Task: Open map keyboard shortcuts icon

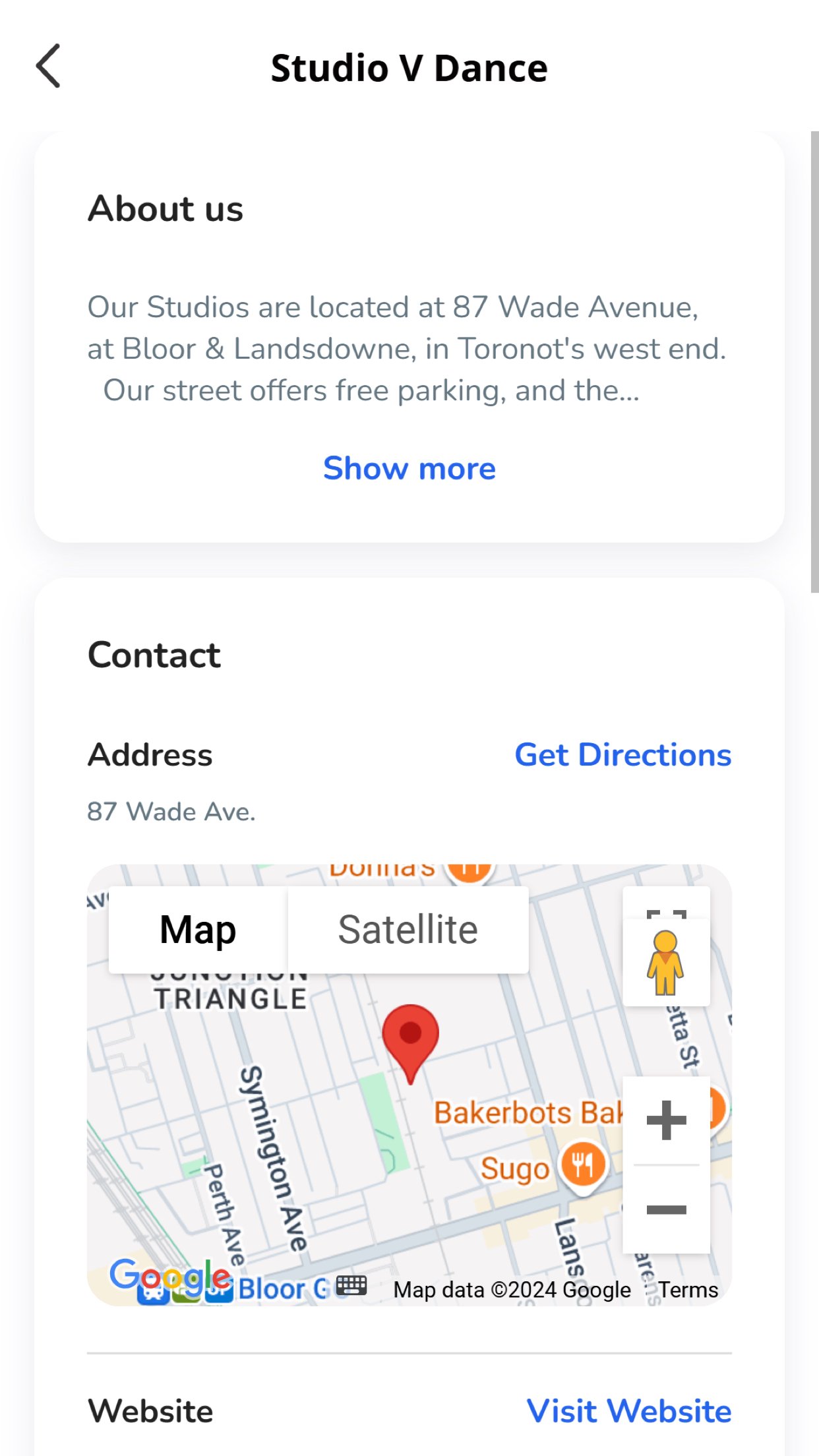Action: (x=351, y=1285)
